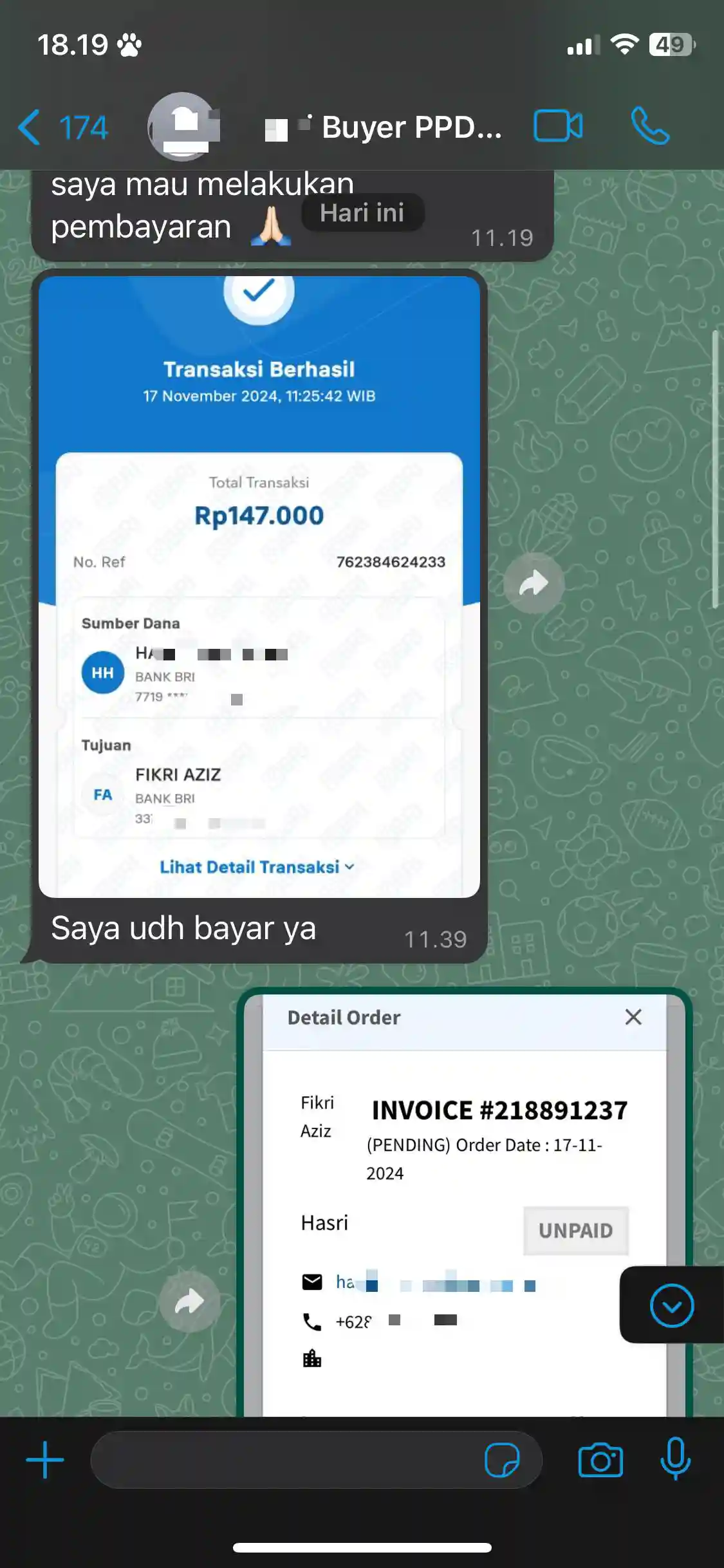This screenshot has height=1568, width=724.
Task: Open the attachment plus menu
Action: [45, 1460]
